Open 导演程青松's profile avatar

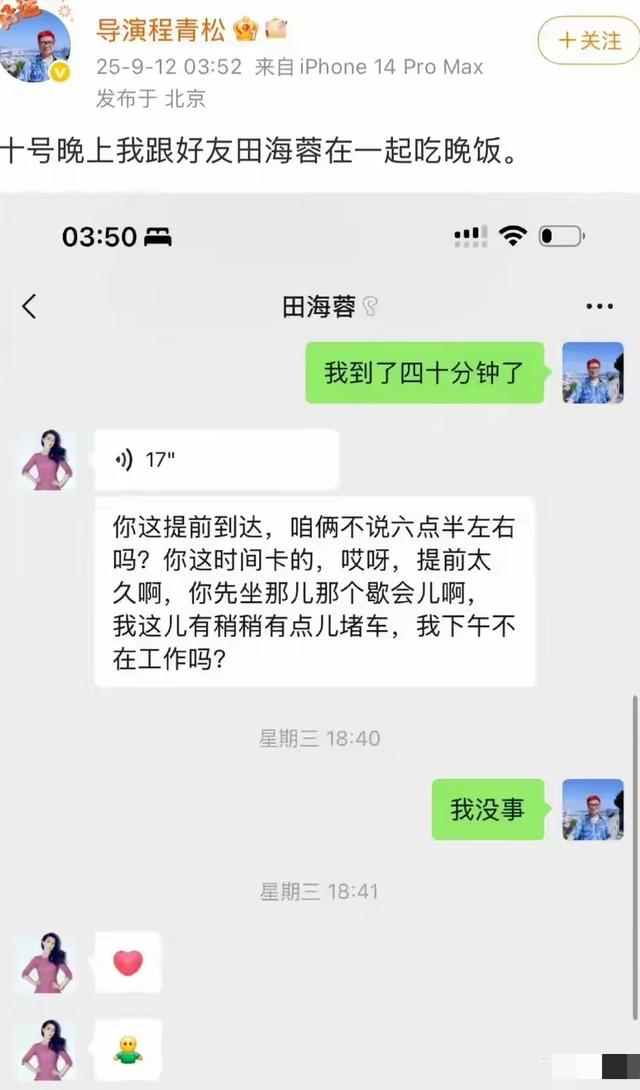pyautogui.click(x=36, y=45)
